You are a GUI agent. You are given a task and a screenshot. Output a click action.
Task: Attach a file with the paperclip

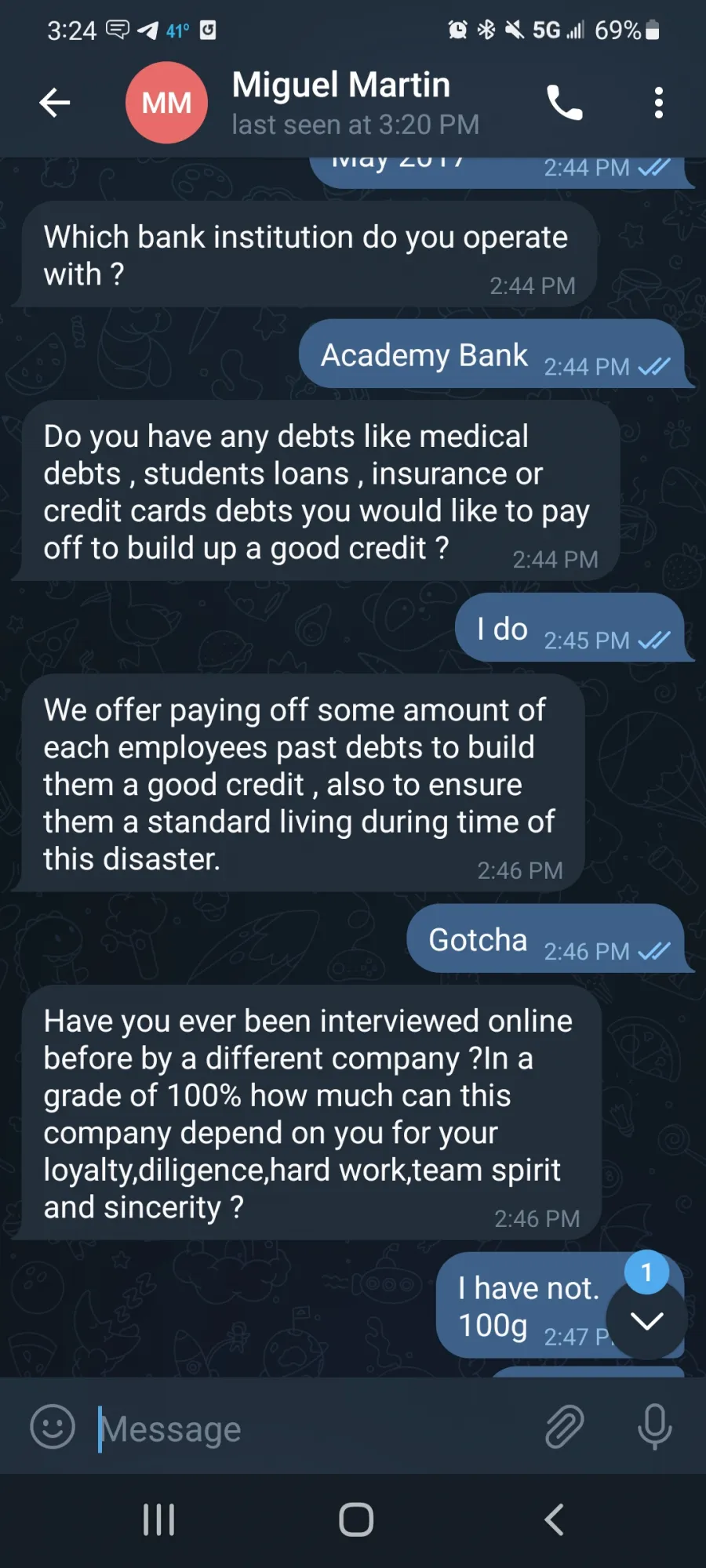tap(565, 1426)
